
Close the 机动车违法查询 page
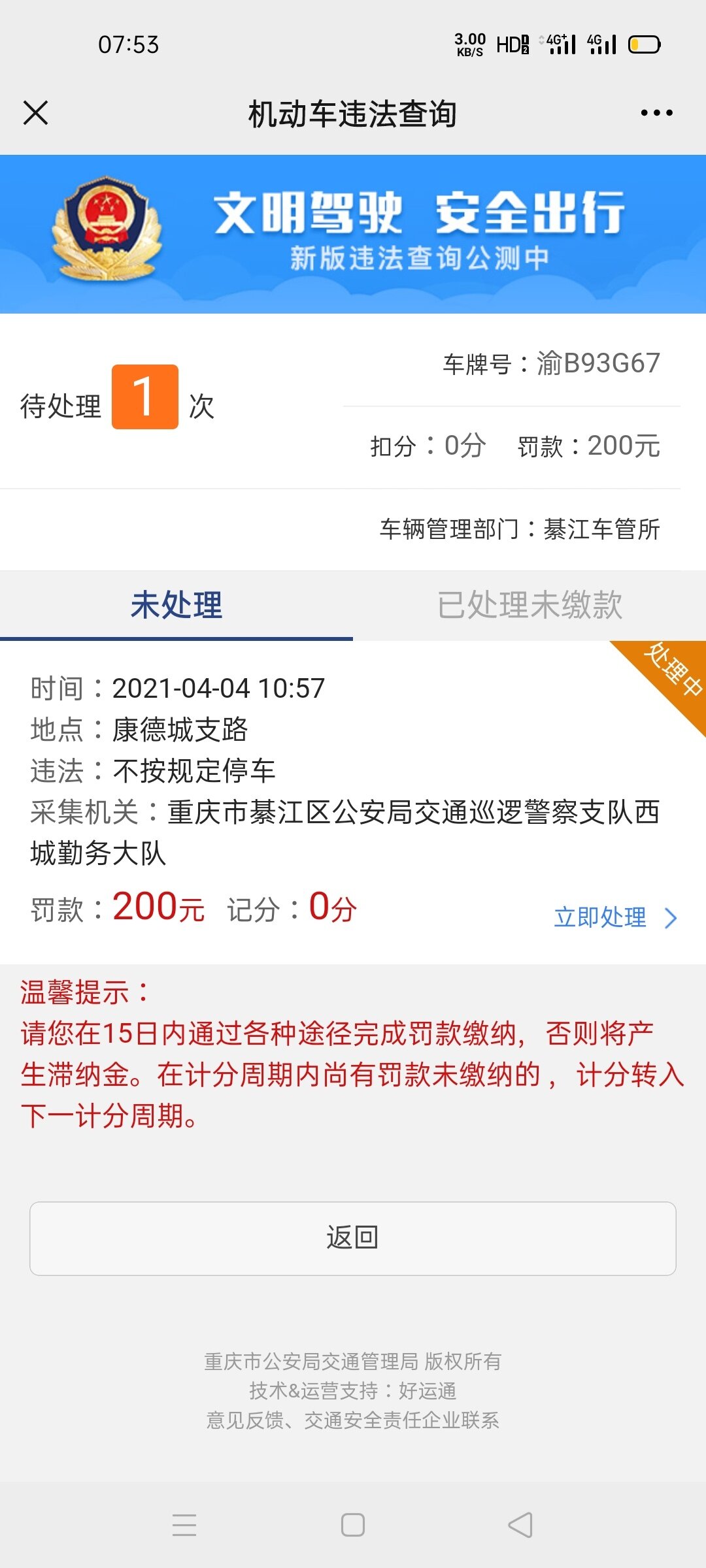coord(36,113)
